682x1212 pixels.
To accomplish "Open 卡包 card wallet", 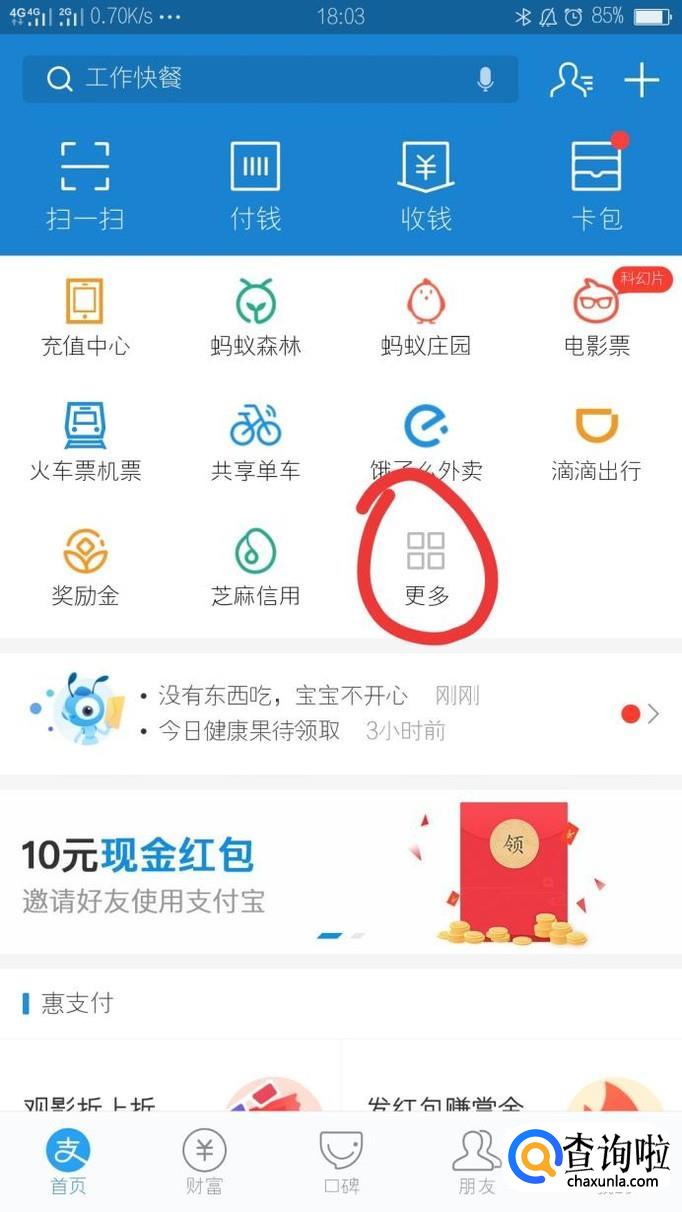I will pyautogui.click(x=597, y=185).
